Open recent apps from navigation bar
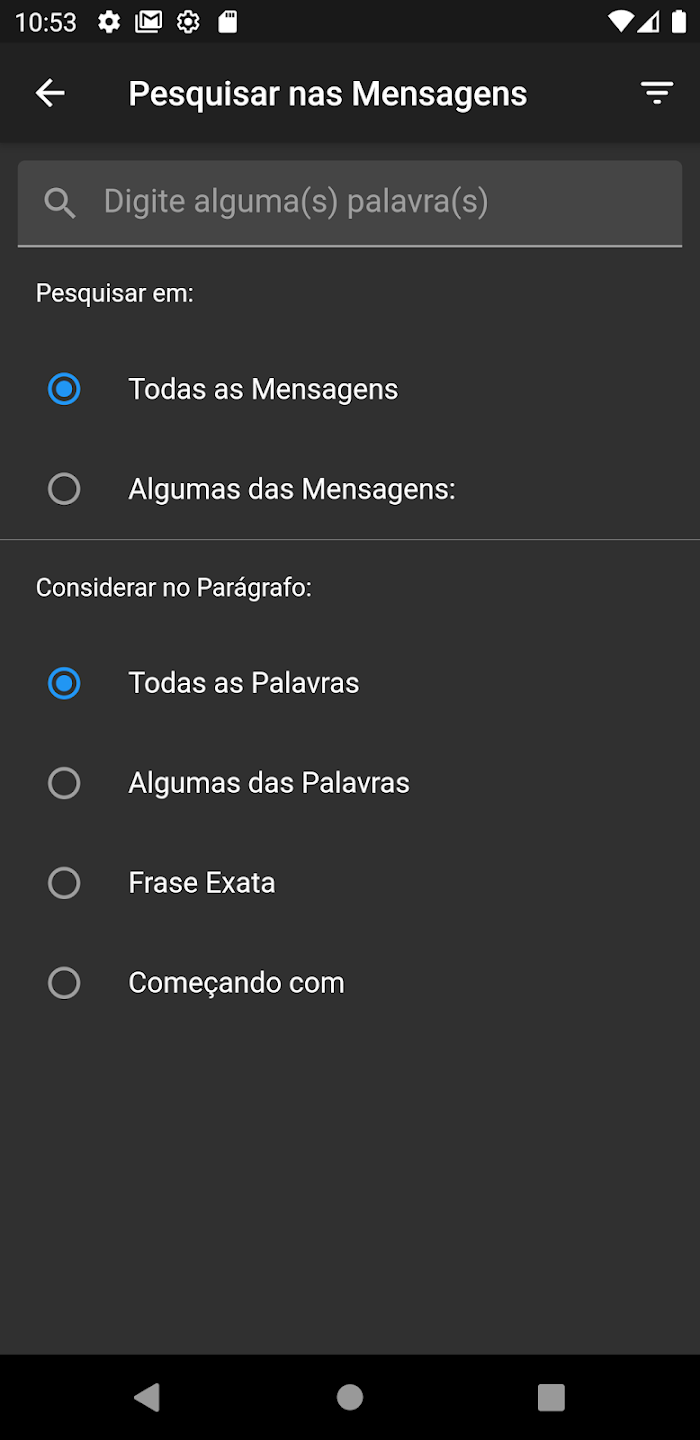Viewport: 700px width, 1440px height. click(x=551, y=1397)
